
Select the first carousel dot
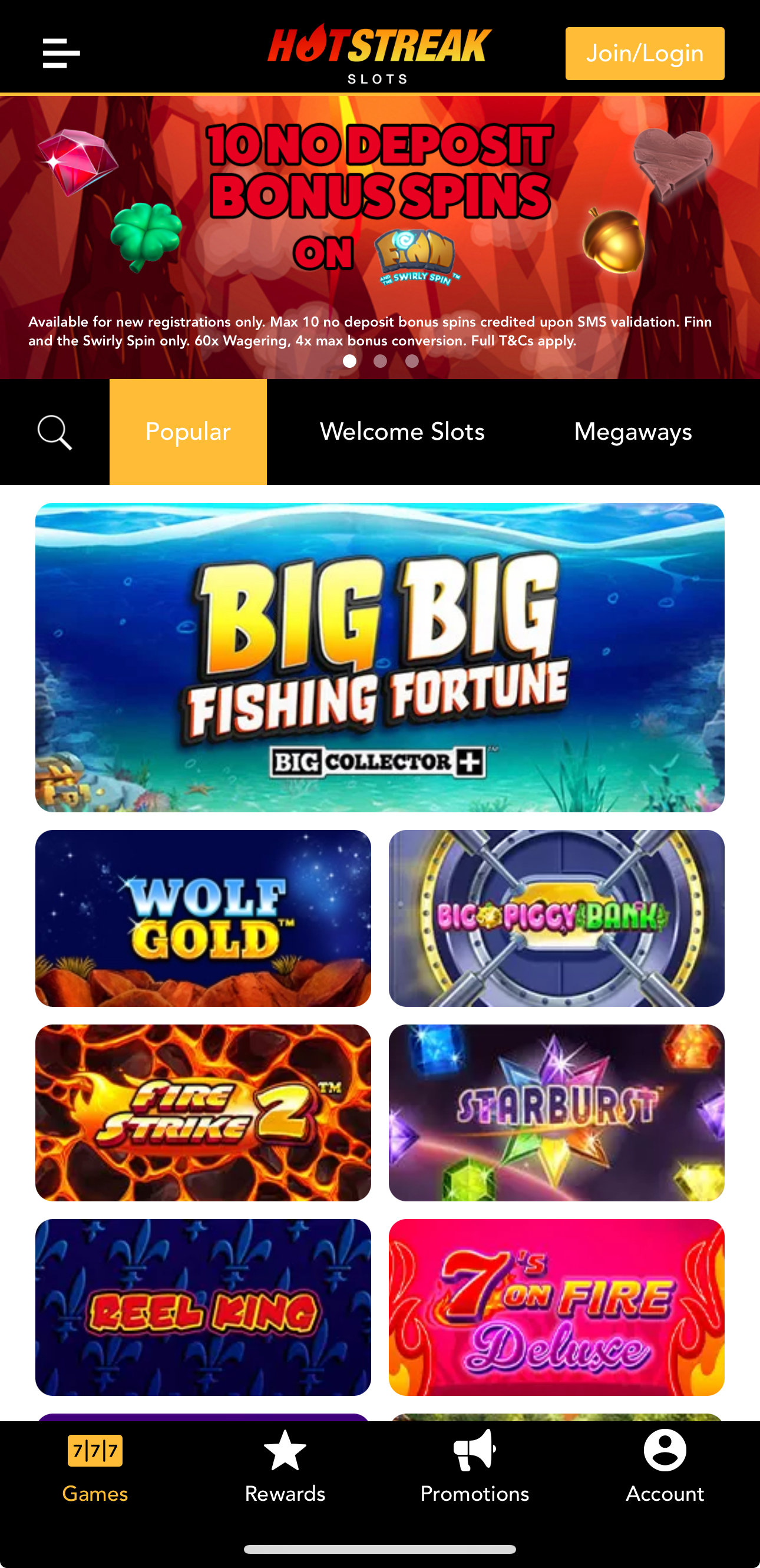click(349, 361)
